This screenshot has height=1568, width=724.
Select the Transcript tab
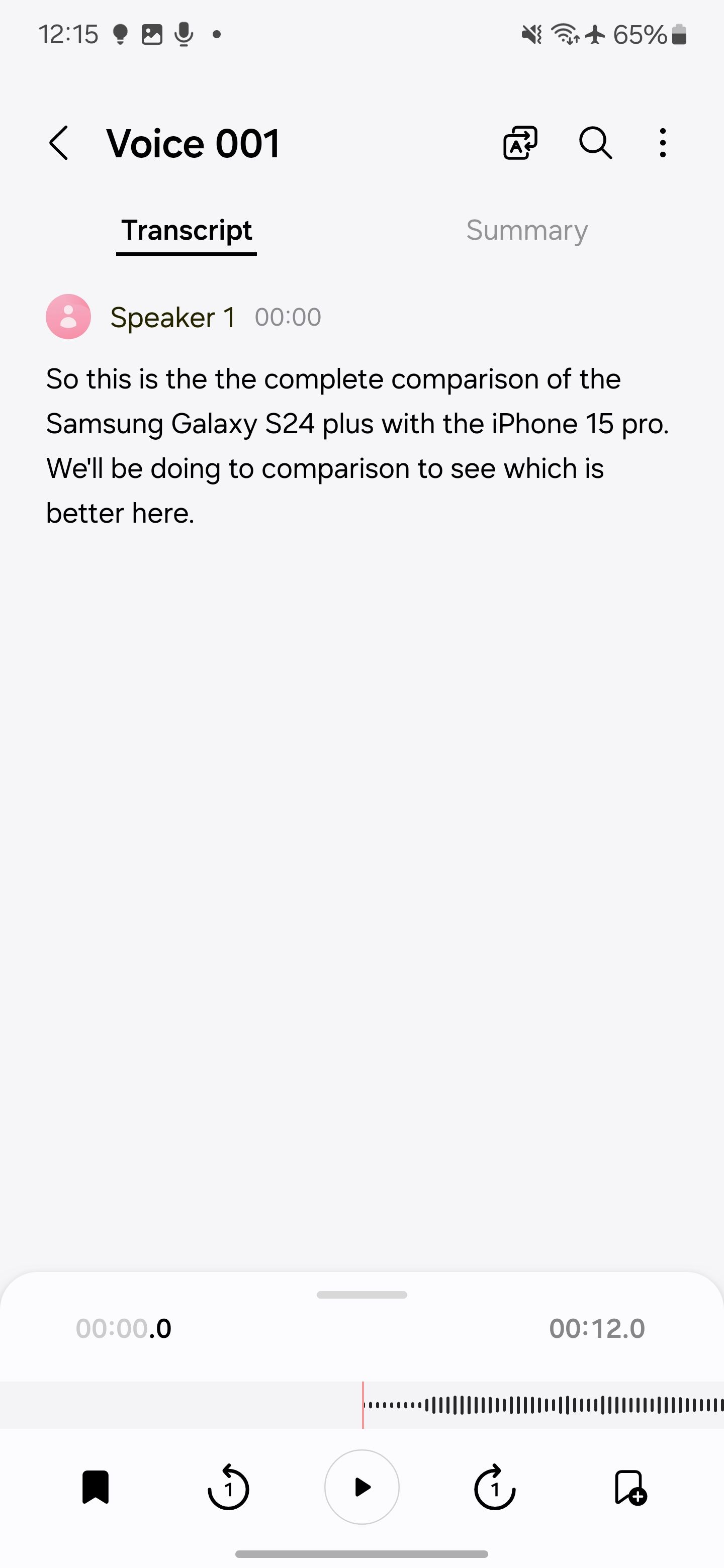(187, 230)
